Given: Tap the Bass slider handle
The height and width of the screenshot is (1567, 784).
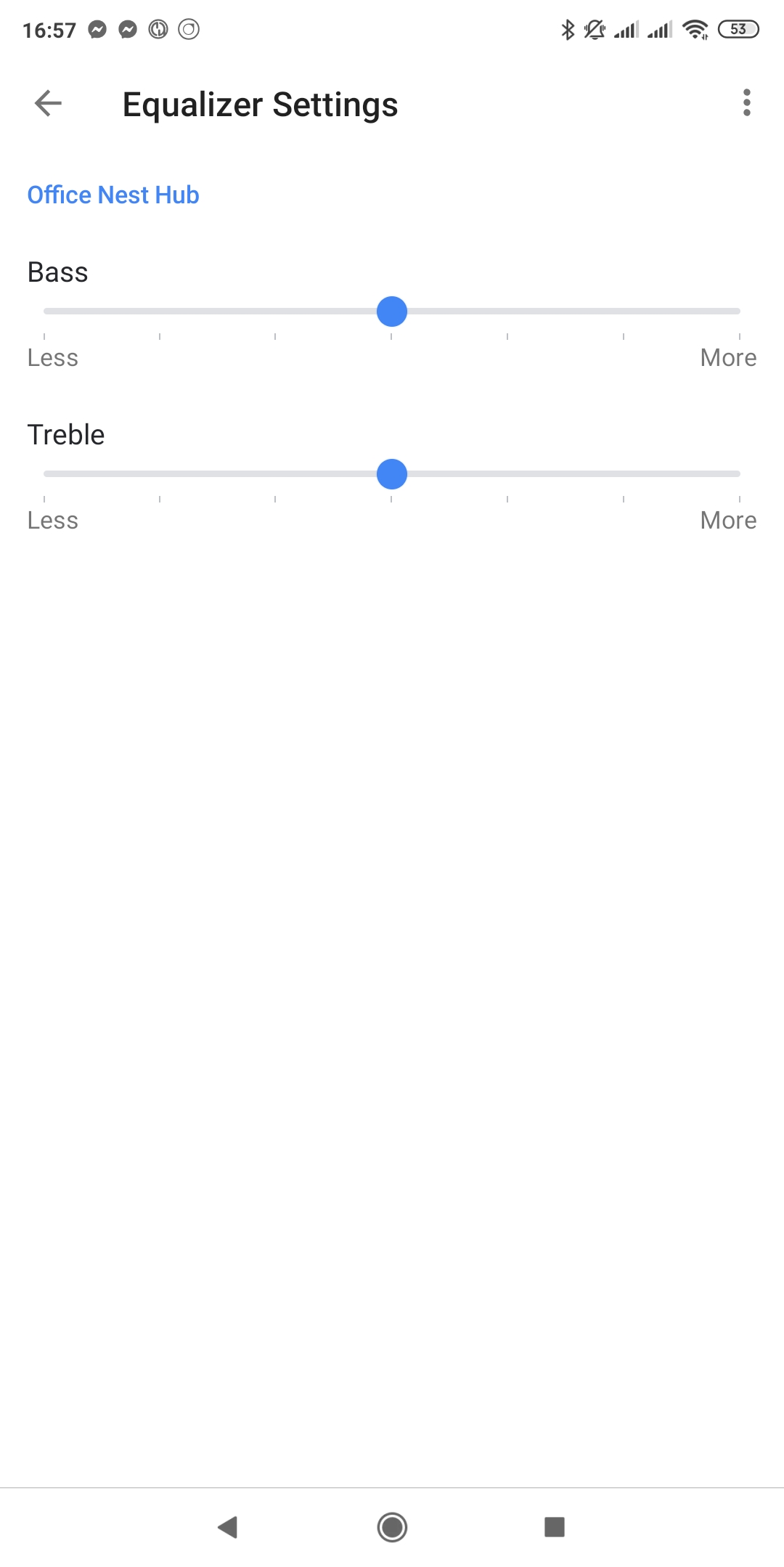Looking at the screenshot, I should point(392,312).
